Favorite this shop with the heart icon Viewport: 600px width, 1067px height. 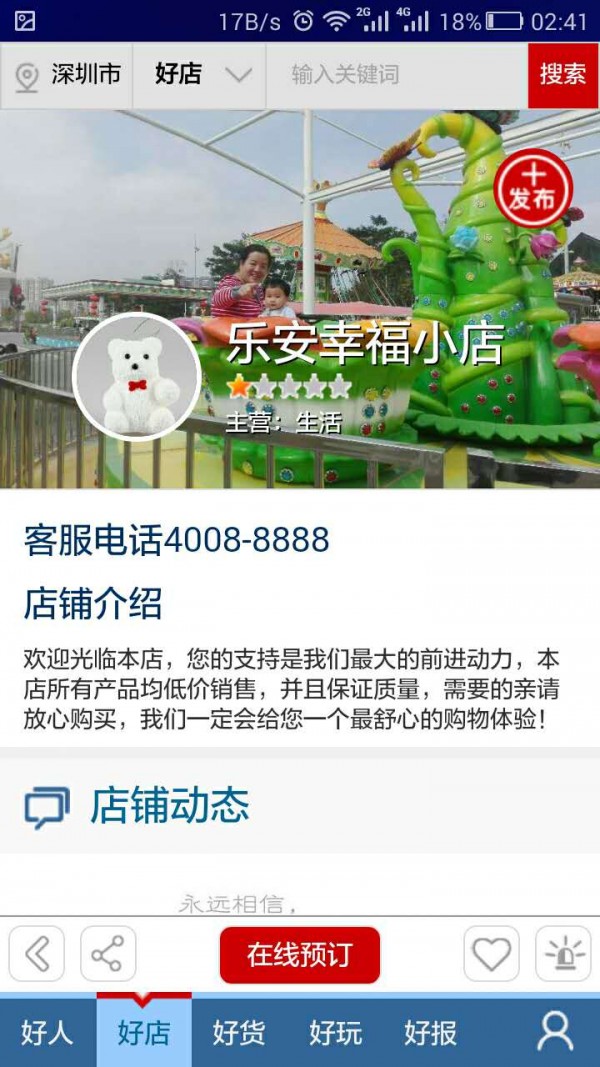tap(491, 954)
